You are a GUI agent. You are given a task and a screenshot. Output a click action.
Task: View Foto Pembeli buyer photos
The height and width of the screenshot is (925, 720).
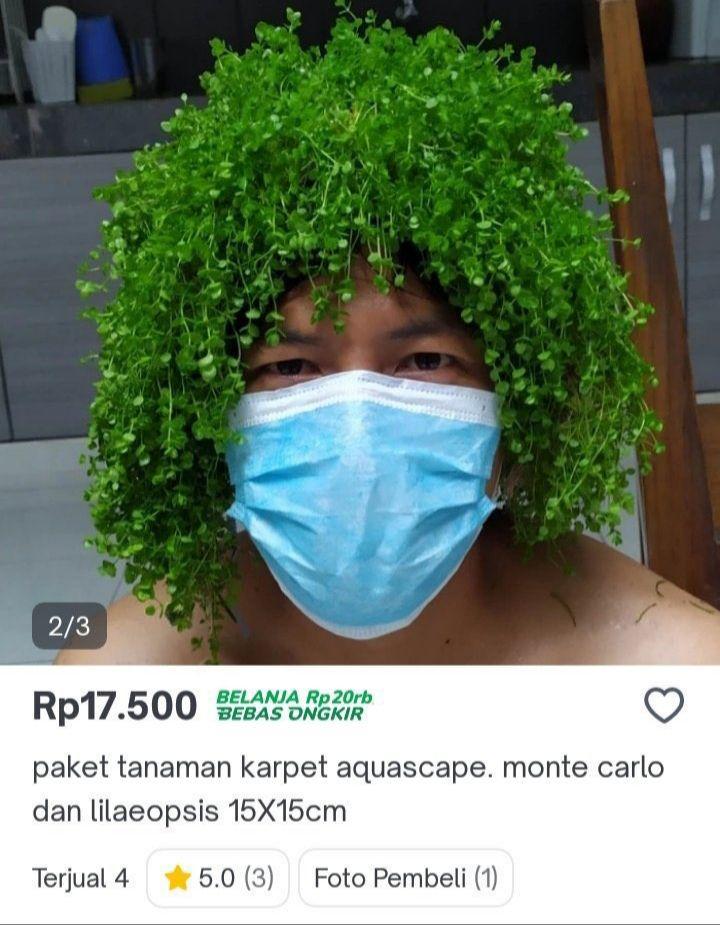[405, 878]
